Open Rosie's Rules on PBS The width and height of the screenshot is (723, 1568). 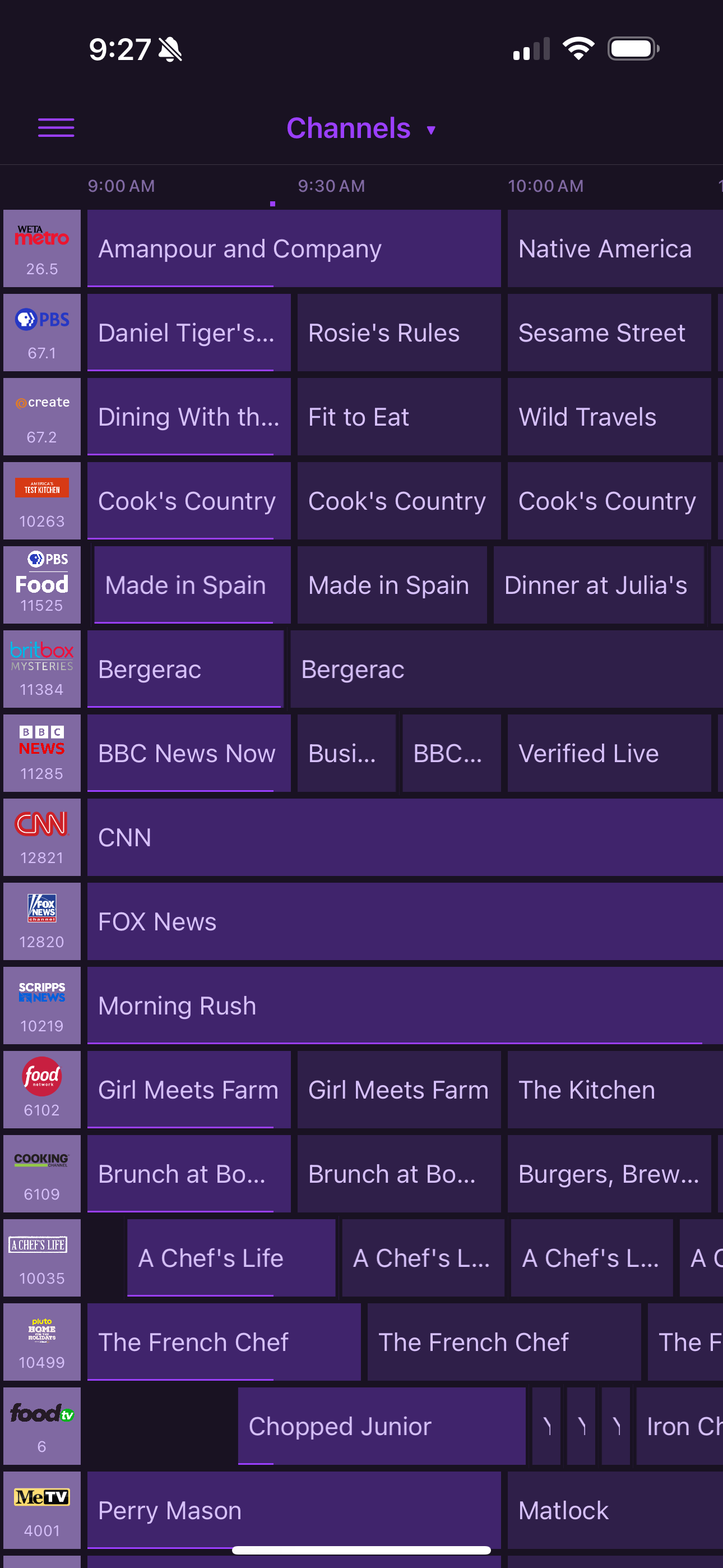click(398, 333)
